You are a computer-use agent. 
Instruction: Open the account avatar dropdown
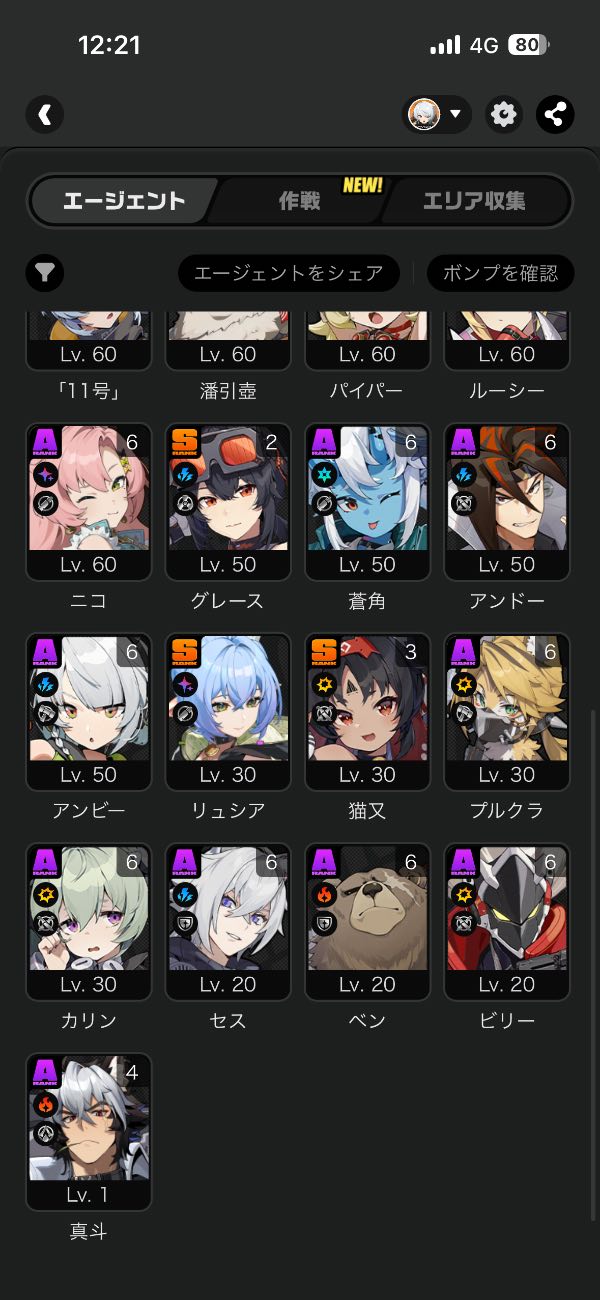pos(437,114)
